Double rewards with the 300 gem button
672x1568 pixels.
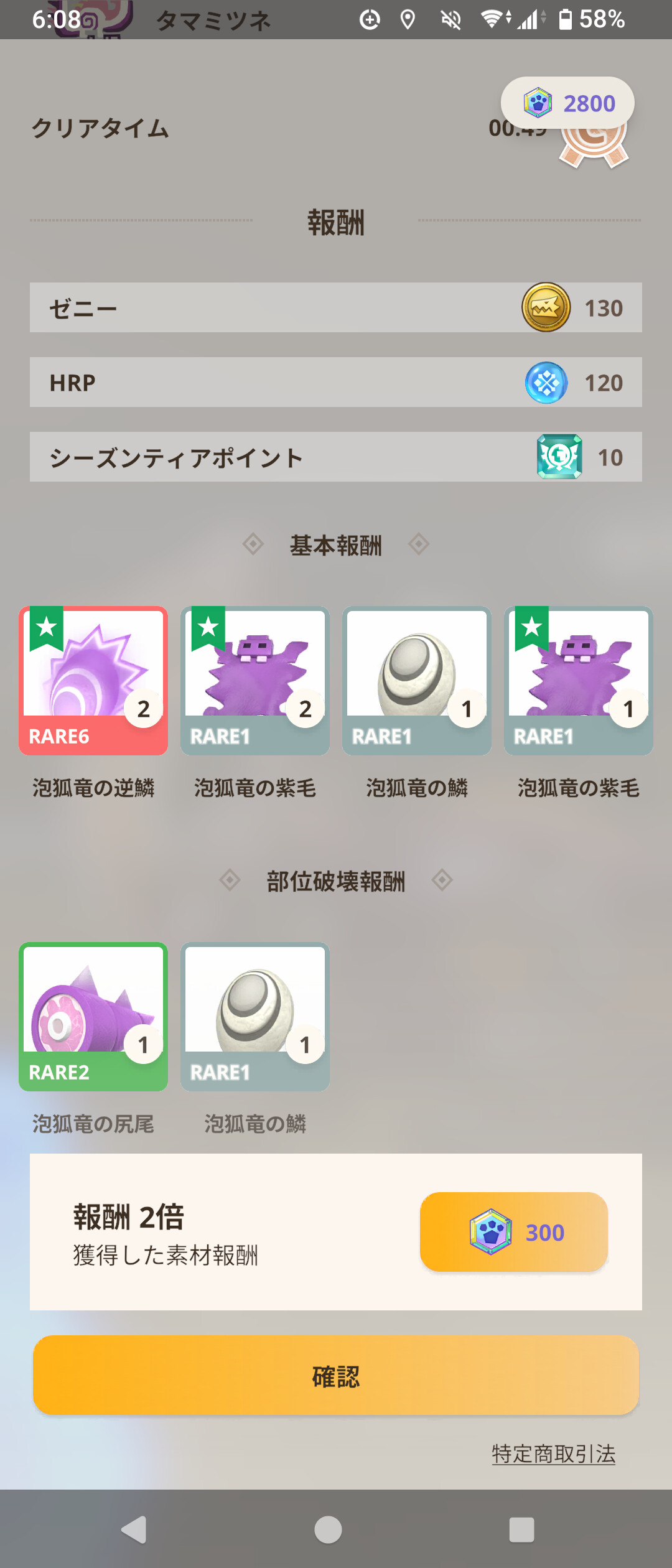coord(513,1231)
